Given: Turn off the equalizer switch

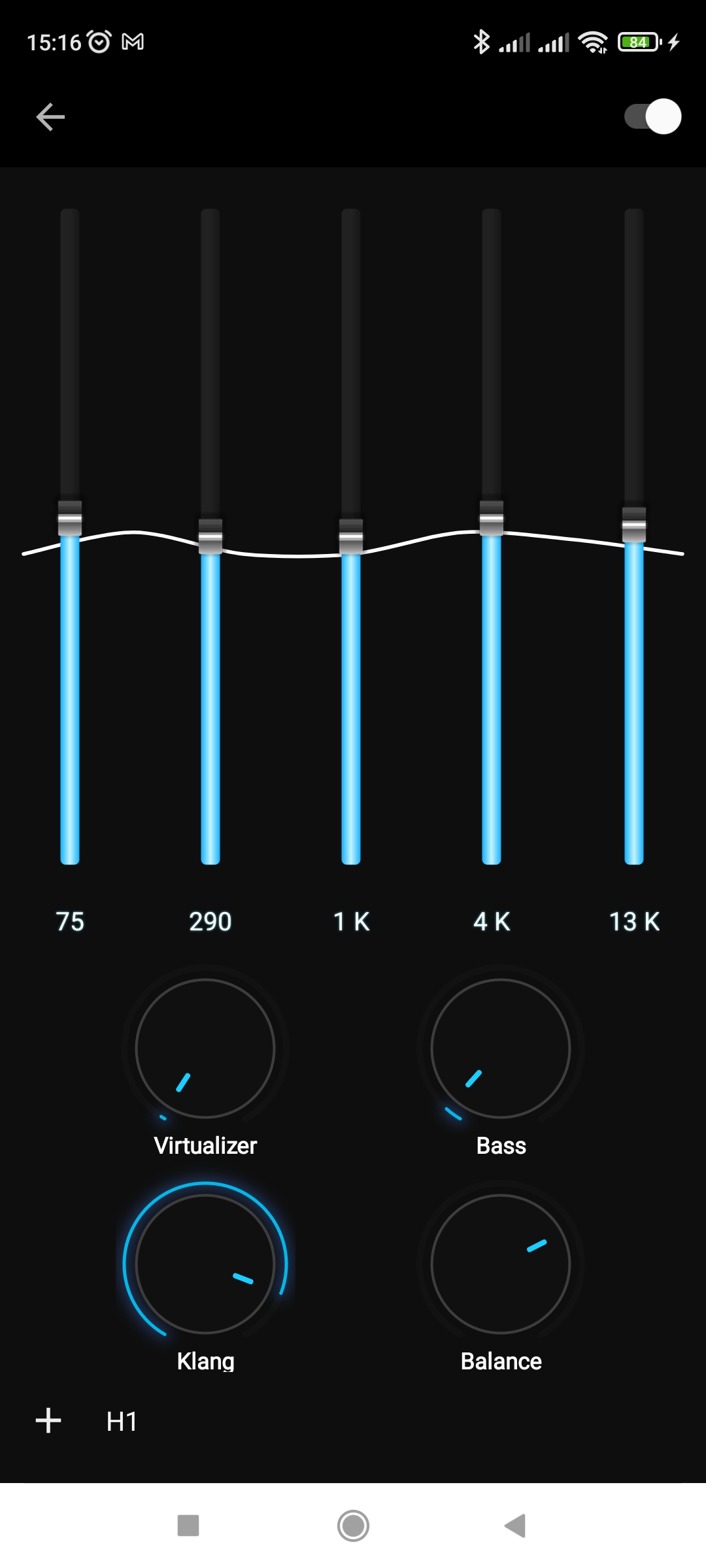Looking at the screenshot, I should pyautogui.click(x=652, y=116).
